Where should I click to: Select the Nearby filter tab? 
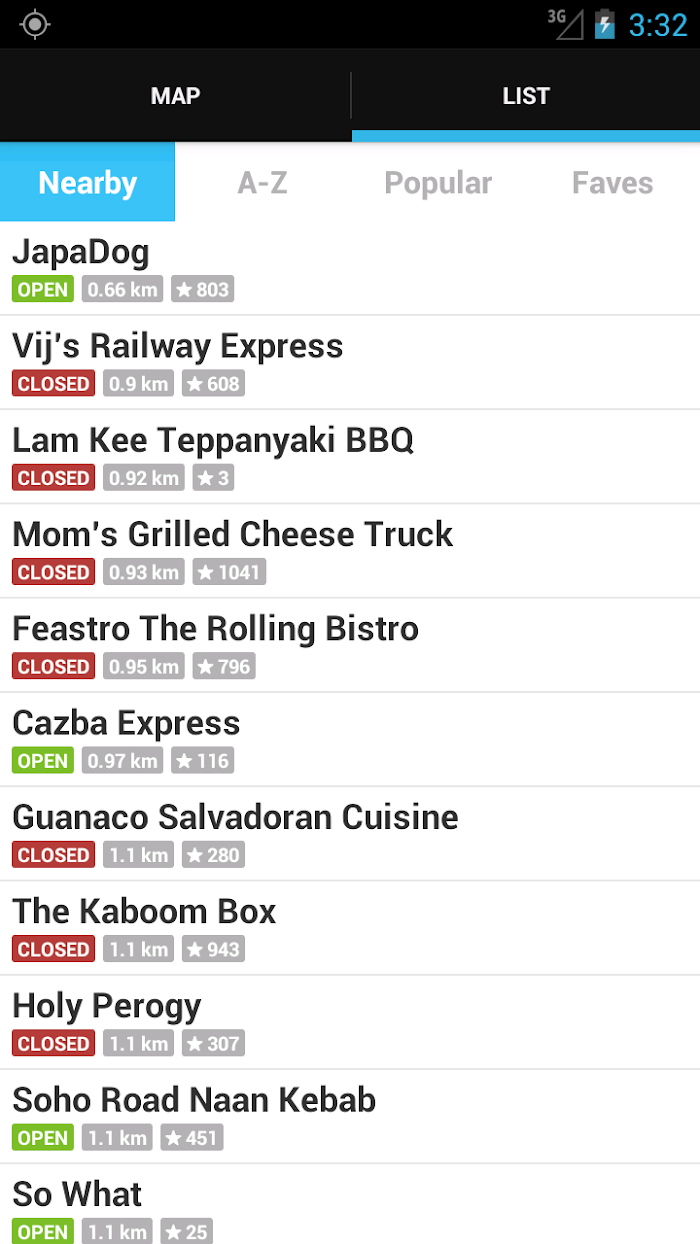(x=87, y=182)
